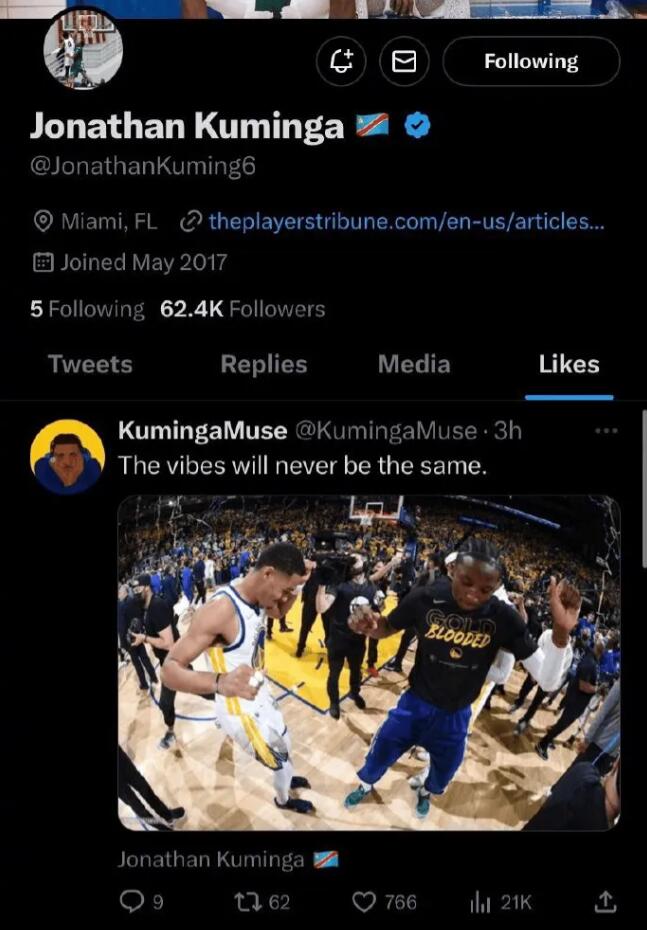View the 5 Following list
Screen dimensions: 647x930
click(87, 310)
